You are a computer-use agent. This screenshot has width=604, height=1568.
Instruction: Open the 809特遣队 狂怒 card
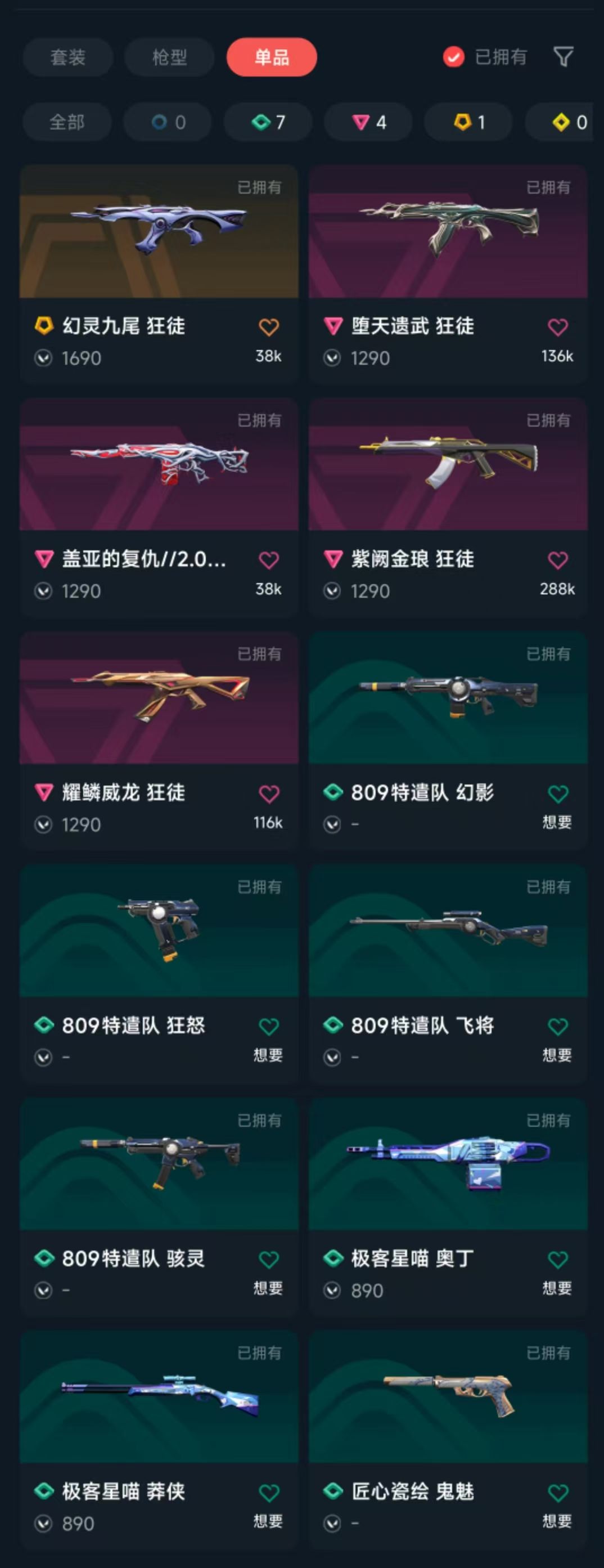coord(159,973)
